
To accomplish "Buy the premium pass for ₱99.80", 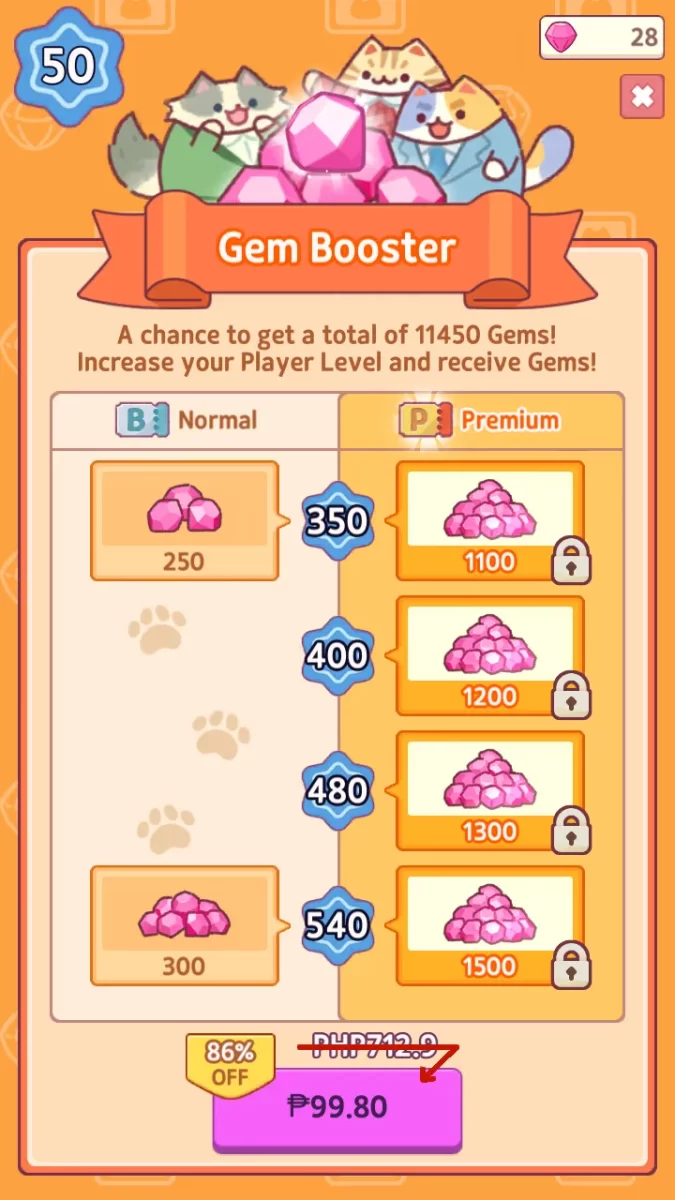I will 337,1107.
